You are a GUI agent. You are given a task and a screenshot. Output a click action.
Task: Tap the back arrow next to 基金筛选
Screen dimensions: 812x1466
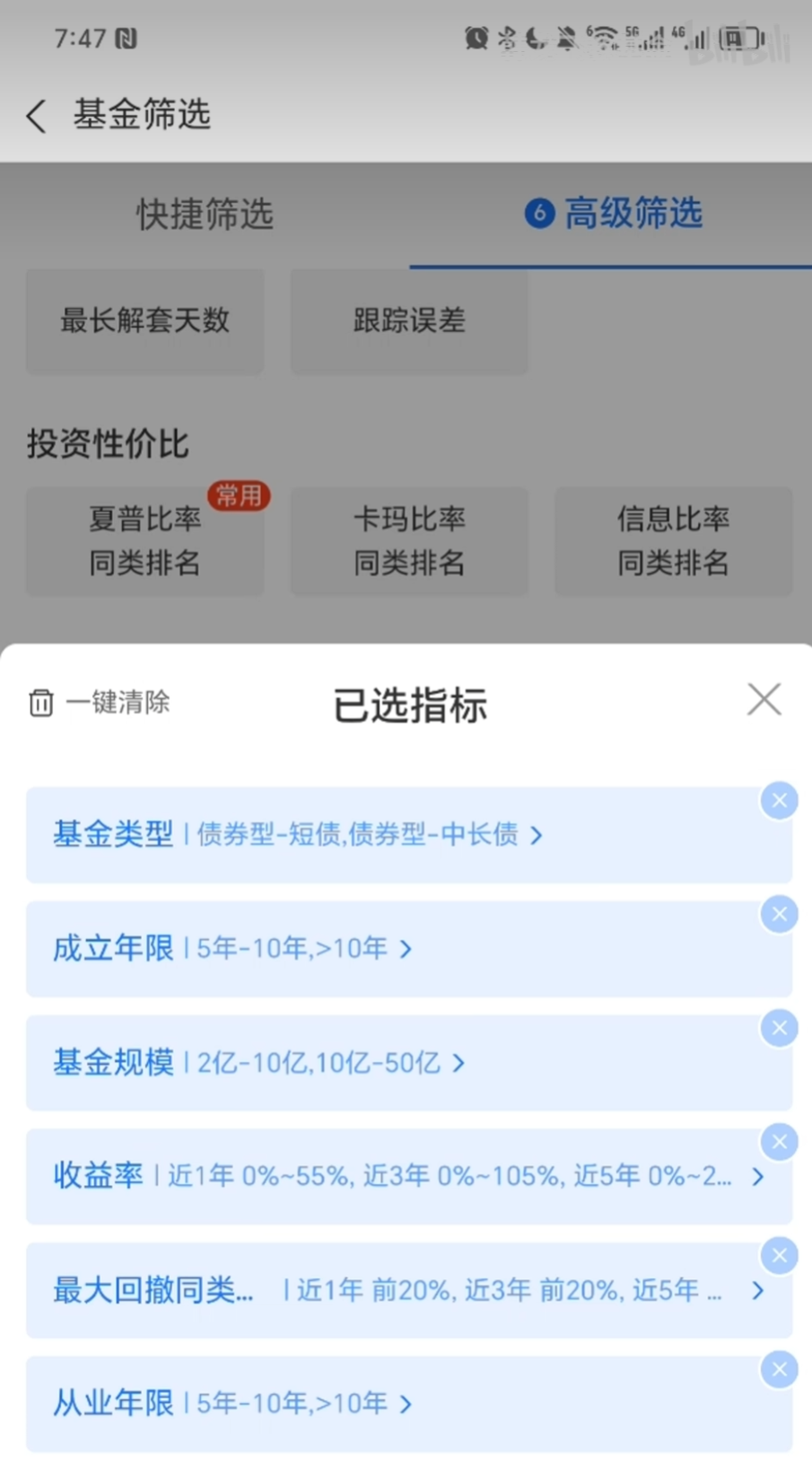[x=34, y=115]
